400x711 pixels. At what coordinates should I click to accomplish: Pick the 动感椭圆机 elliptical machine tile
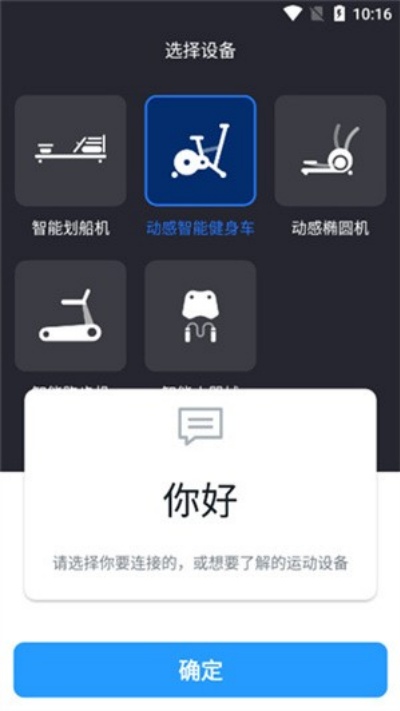point(330,151)
